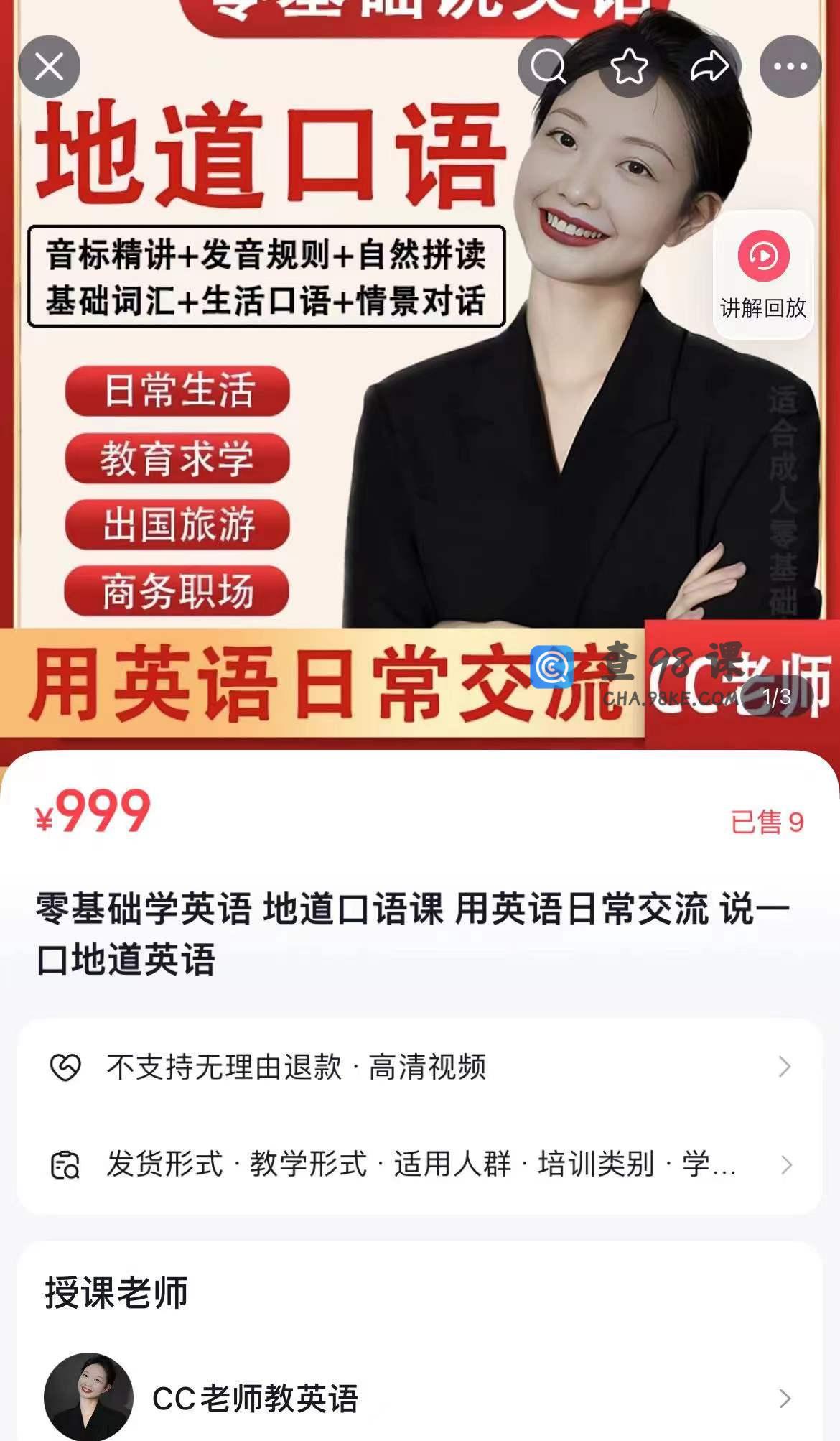Open teacher profile CC老师教英语
This screenshot has width=840, height=1441.
(x=420, y=1398)
